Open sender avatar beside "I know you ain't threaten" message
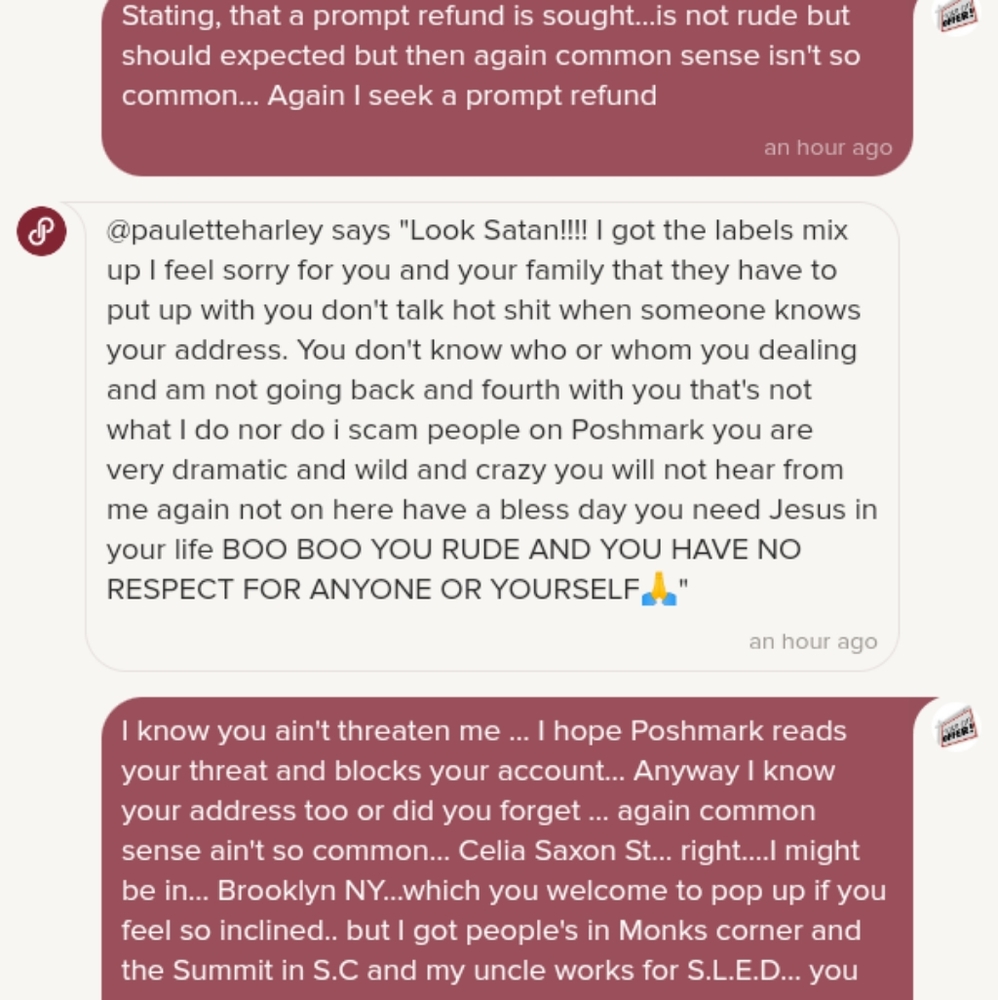Image resolution: width=998 pixels, height=1000 pixels. 957,726
